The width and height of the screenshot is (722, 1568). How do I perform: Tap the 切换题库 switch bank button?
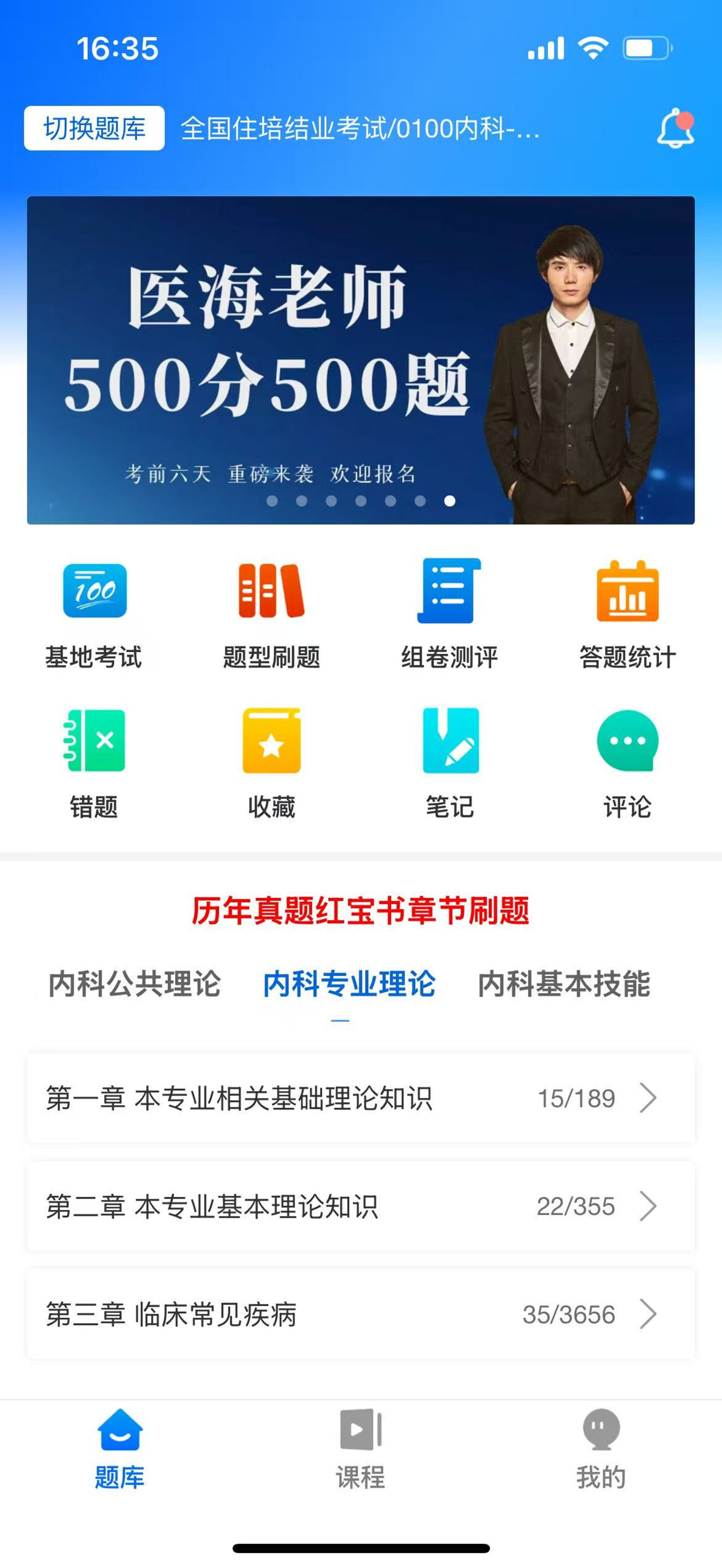point(95,128)
